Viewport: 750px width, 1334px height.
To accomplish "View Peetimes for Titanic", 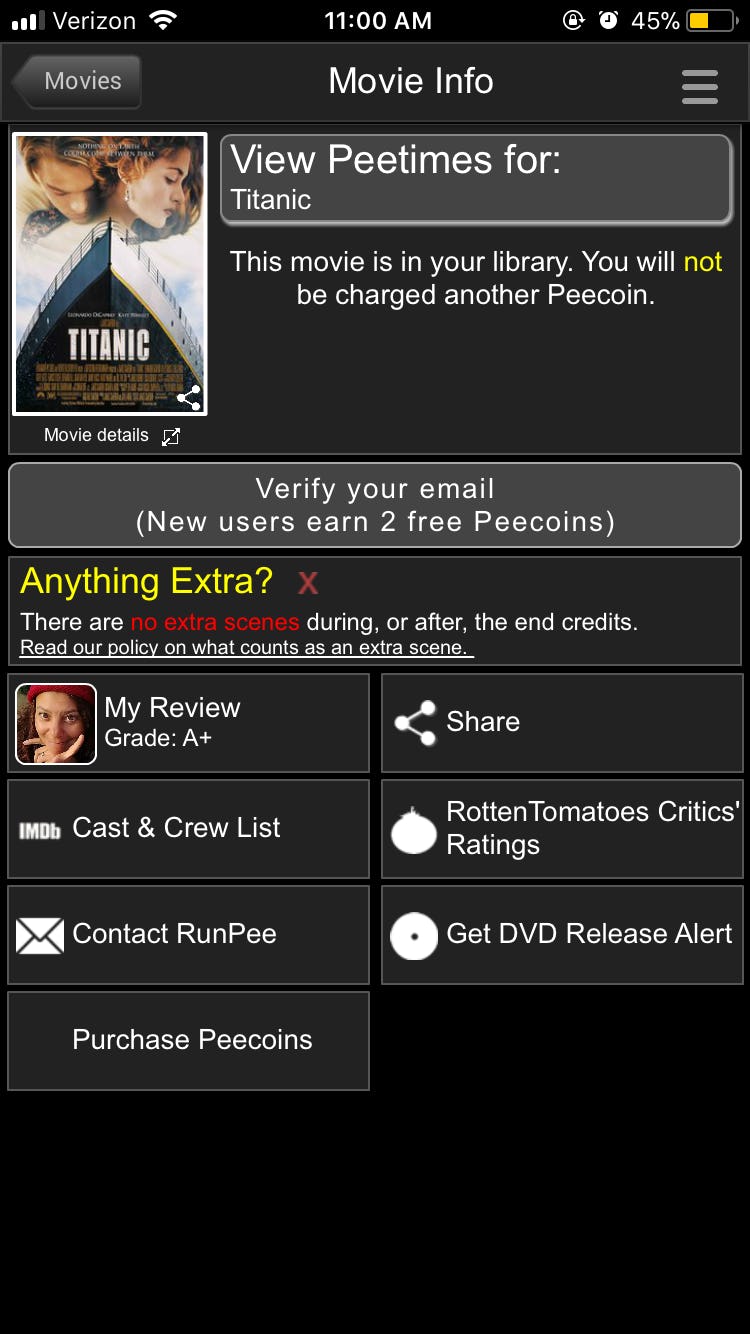I will click(476, 178).
